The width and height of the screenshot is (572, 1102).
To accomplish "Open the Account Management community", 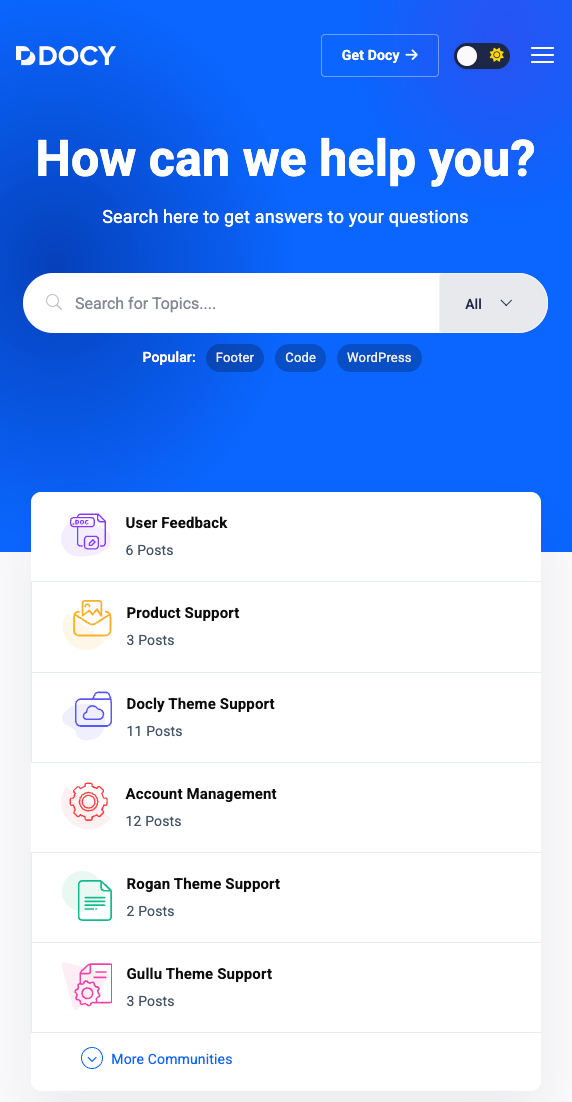I will click(286, 808).
